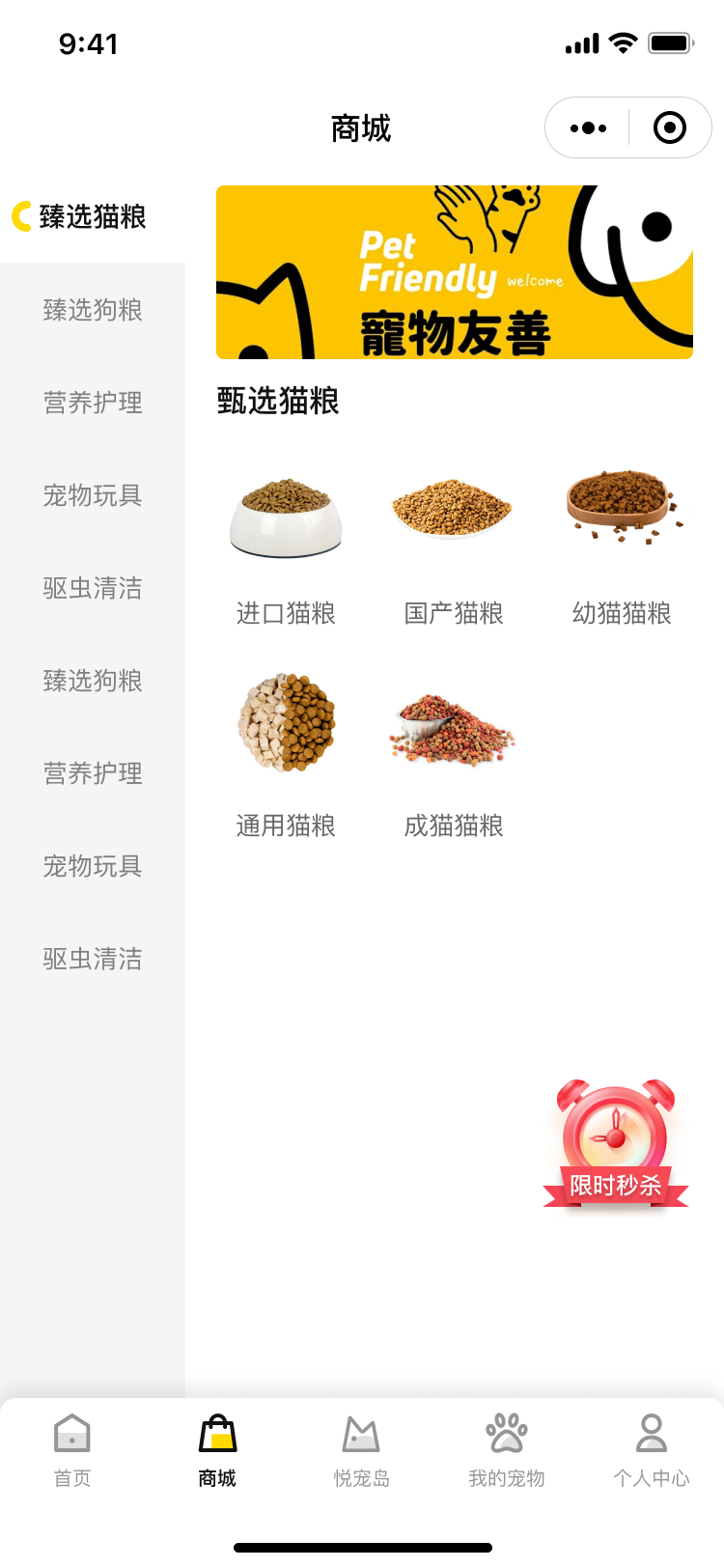Select the 驱虫清洁 sidebar entry
This screenshot has width=724, height=1568.
click(93, 588)
